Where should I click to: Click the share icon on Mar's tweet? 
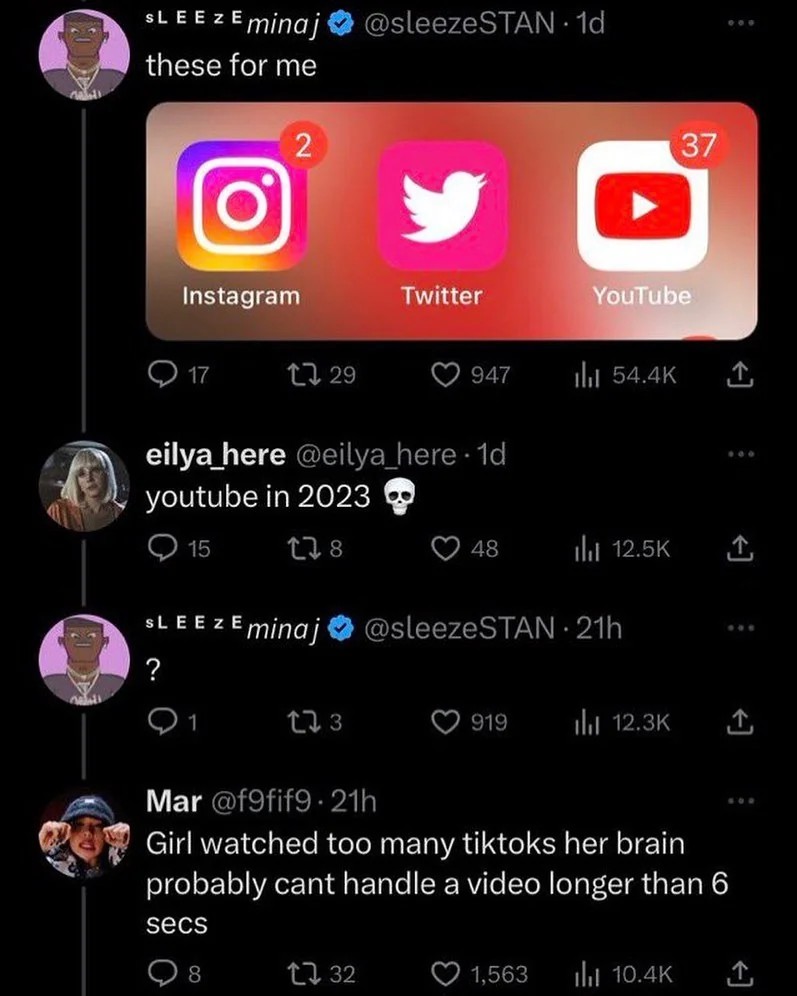coord(740,972)
